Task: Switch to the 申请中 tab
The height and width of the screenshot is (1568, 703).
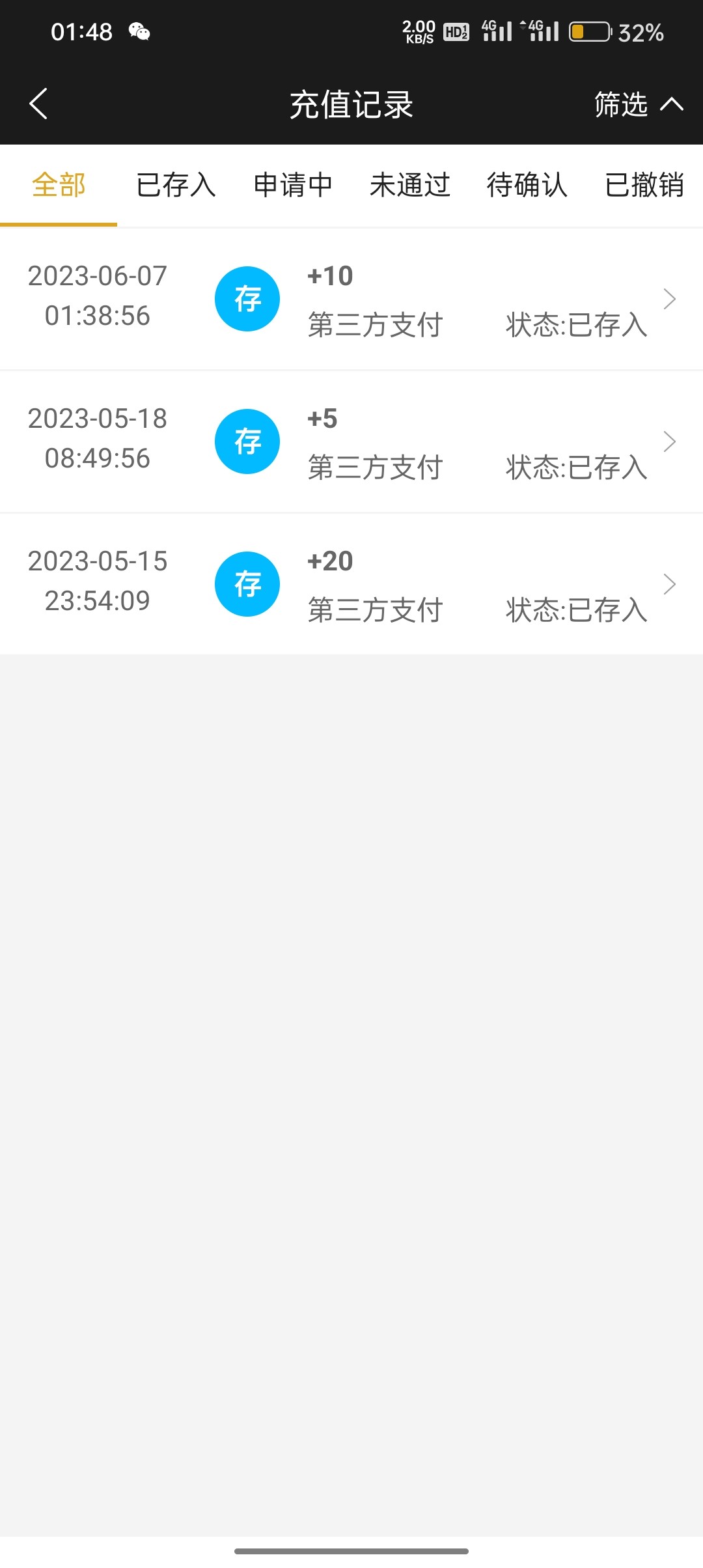Action: 294,185
